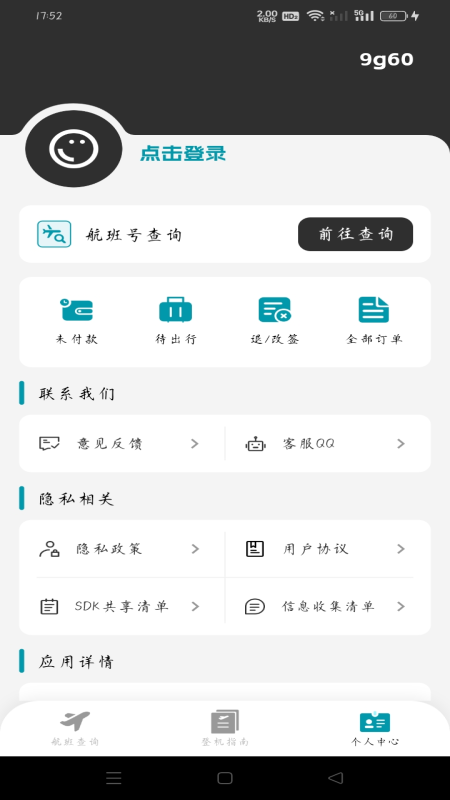The width and height of the screenshot is (450, 800).
Task: Switch to 航班查询 tab
Action: pos(75,729)
